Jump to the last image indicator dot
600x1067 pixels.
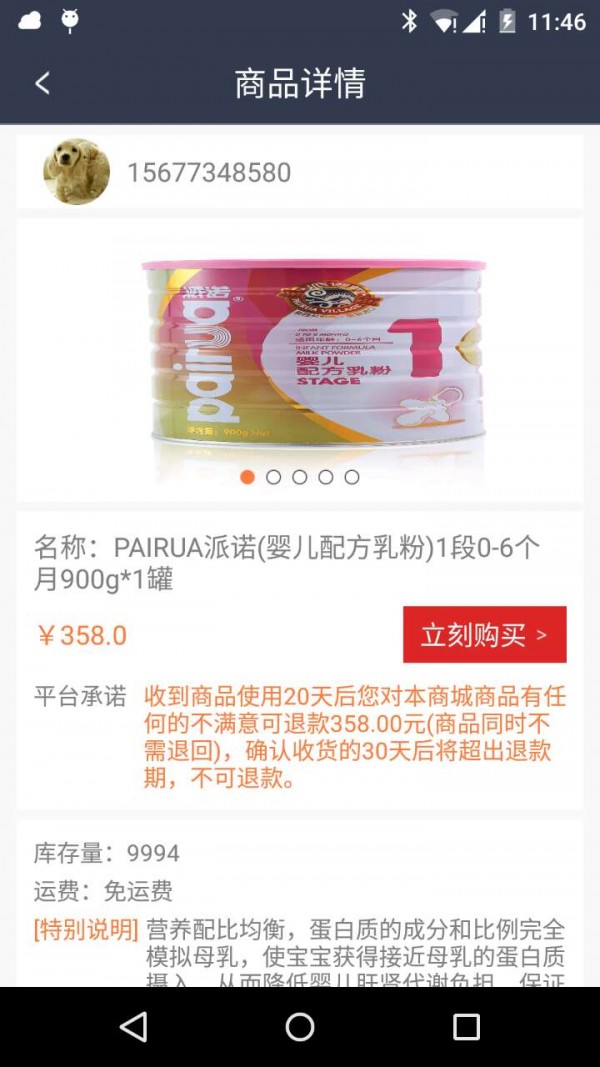pyautogui.click(x=352, y=477)
